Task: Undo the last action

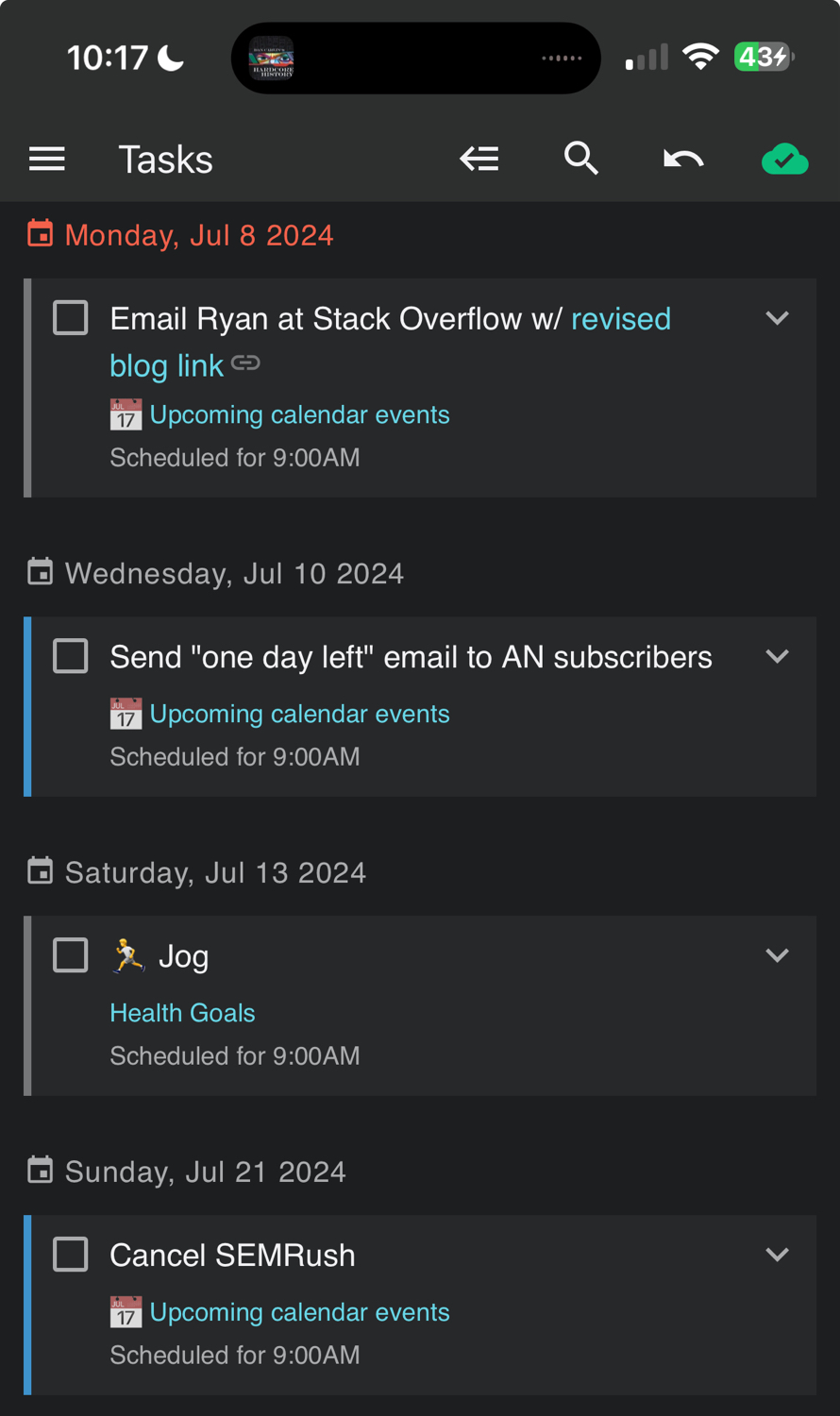Action: click(x=683, y=159)
